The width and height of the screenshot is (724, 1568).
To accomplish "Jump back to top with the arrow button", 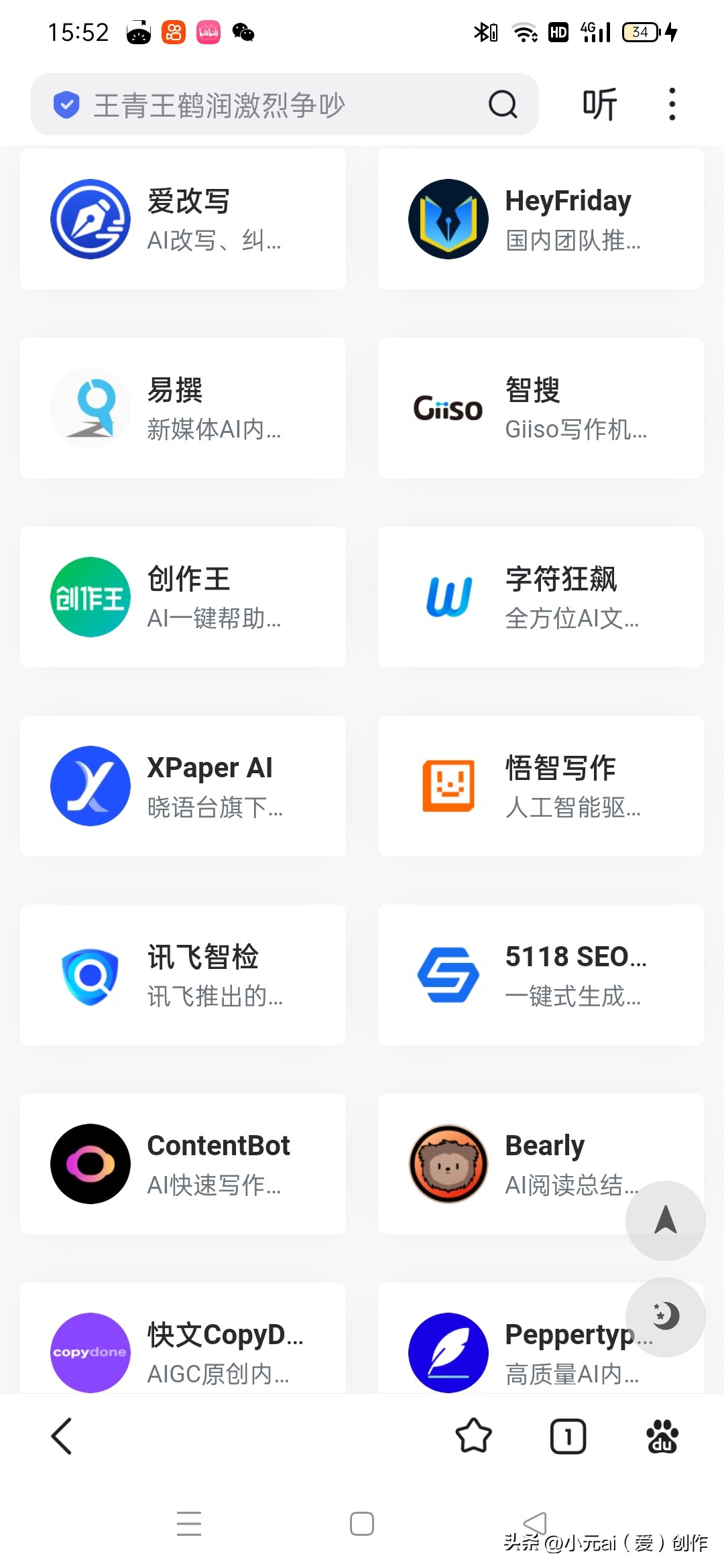I will pos(665,1220).
